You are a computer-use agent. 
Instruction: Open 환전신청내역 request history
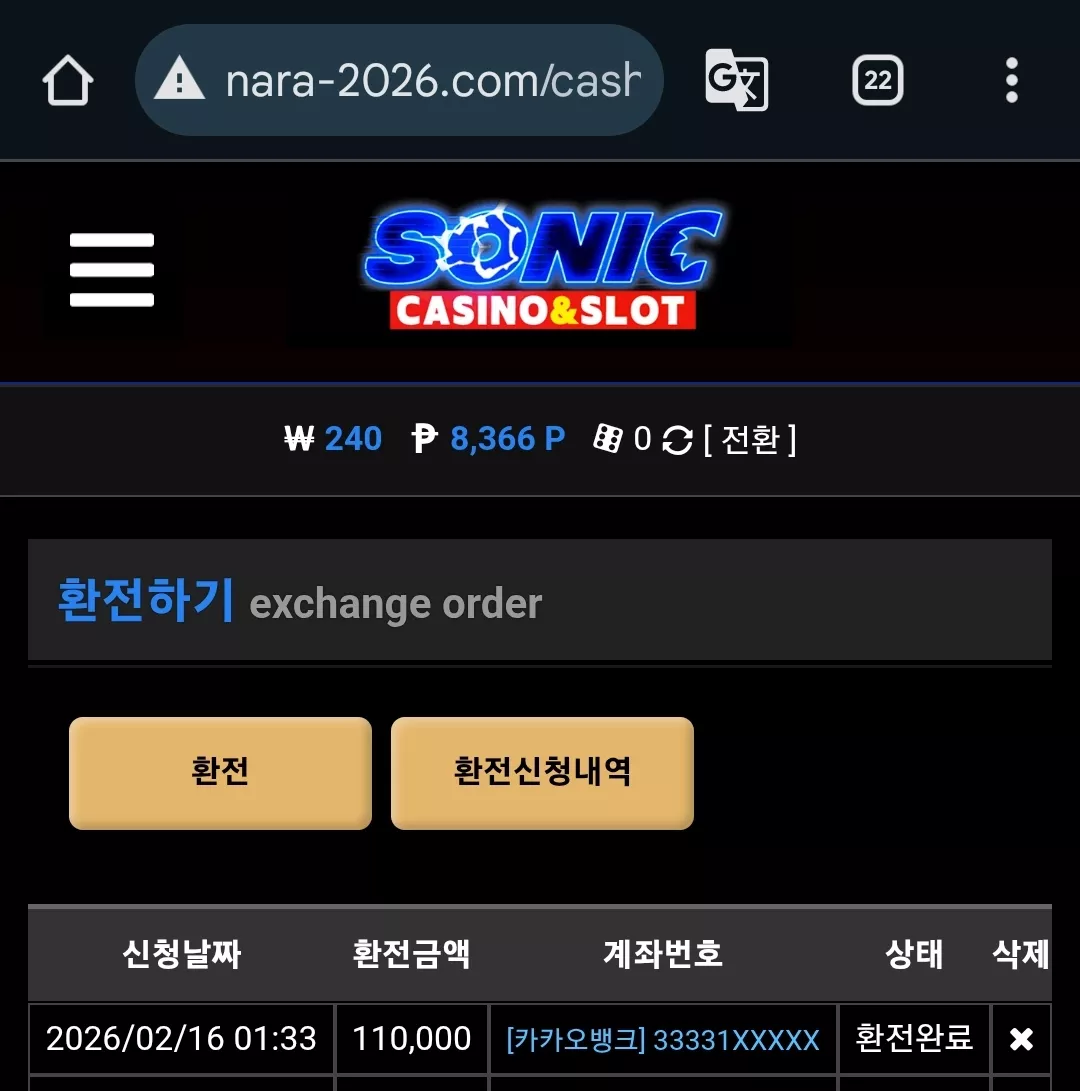pyautogui.click(x=542, y=773)
